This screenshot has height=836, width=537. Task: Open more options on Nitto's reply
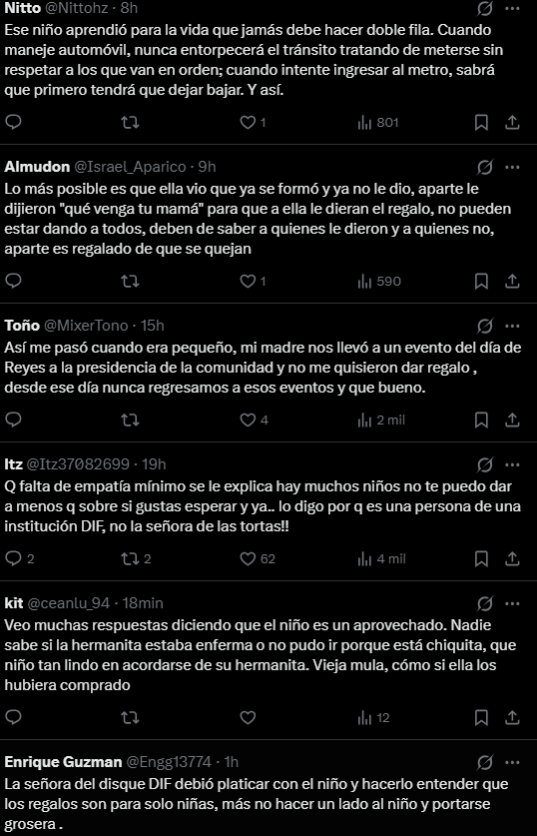tap(512, 9)
